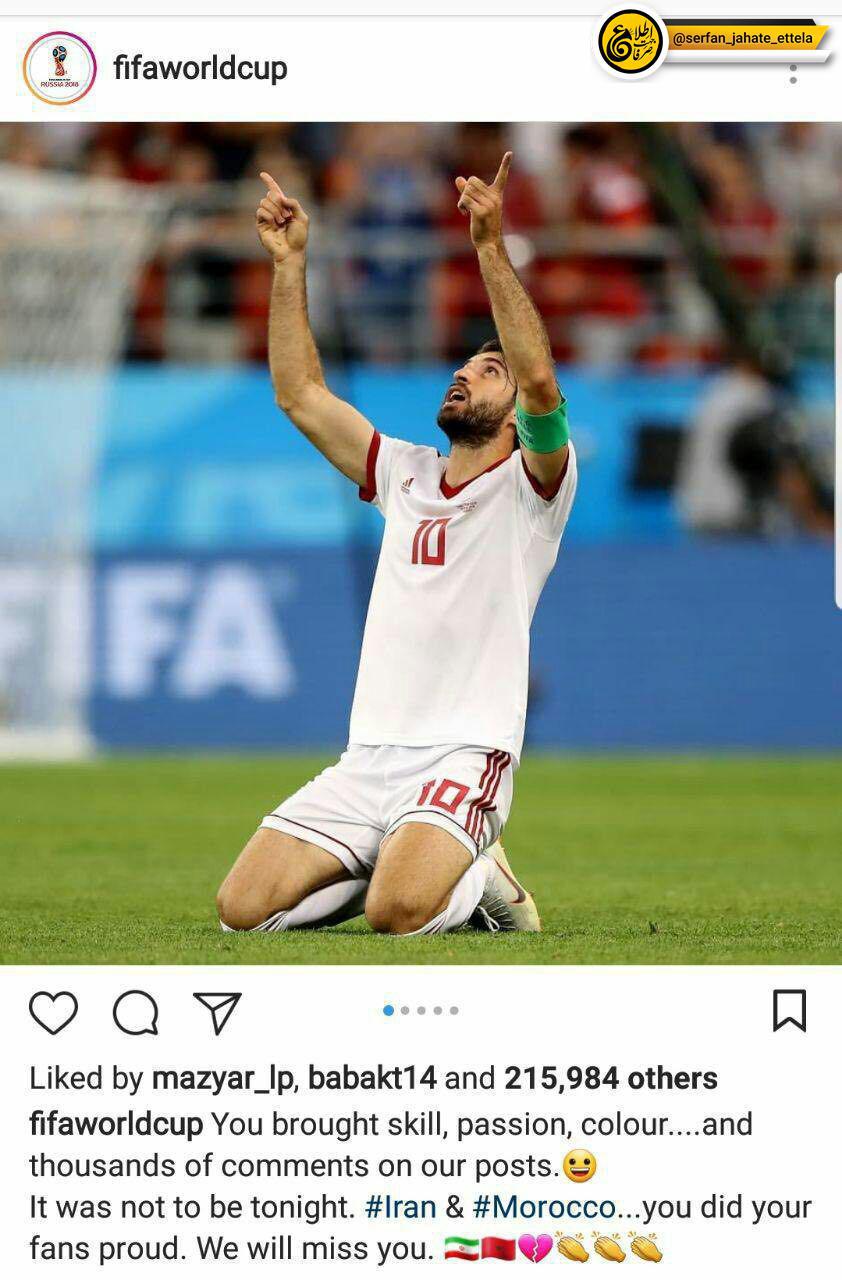Open the post overflow menu
The height and width of the screenshot is (1280, 842).
(793, 74)
